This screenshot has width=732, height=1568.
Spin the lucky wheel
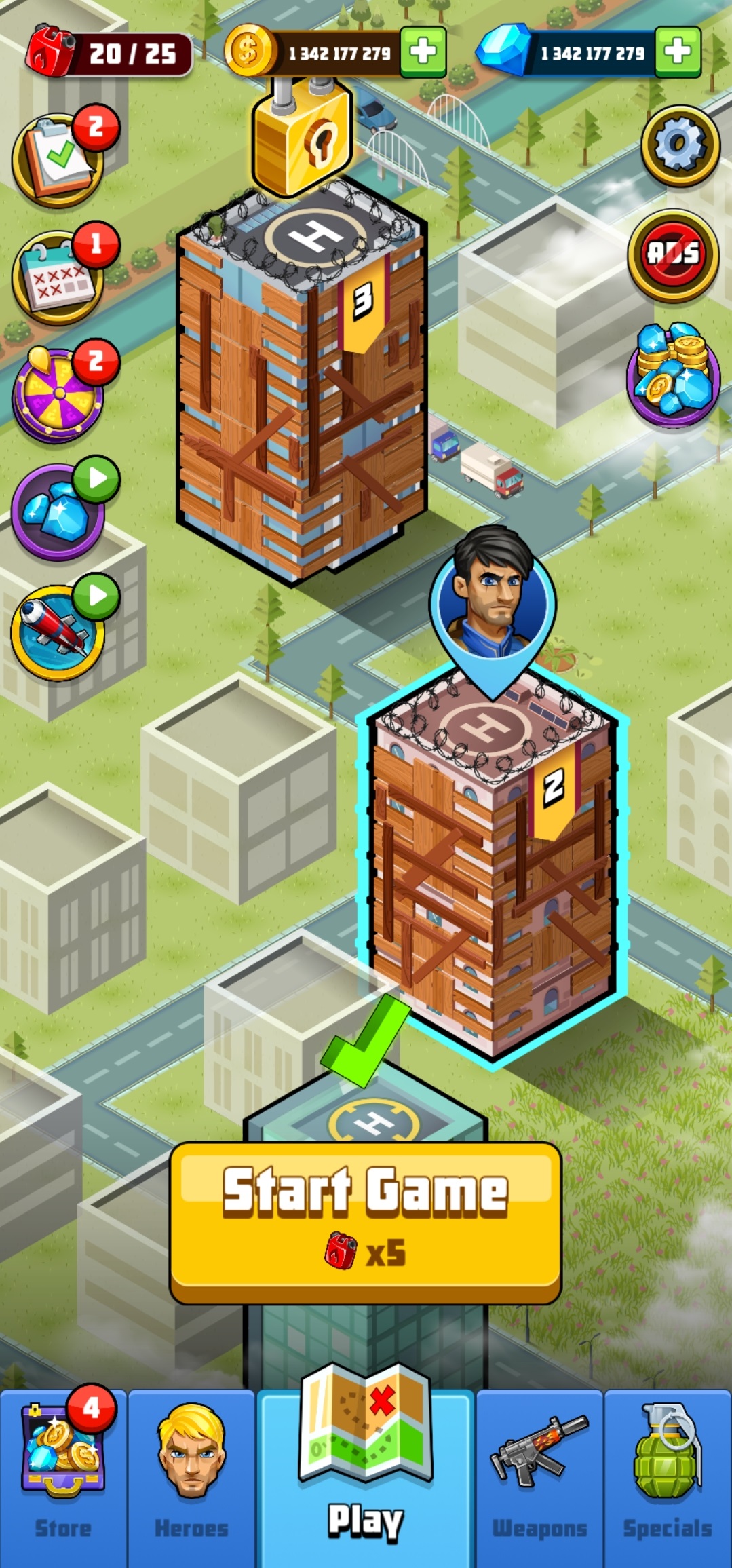(x=58, y=395)
